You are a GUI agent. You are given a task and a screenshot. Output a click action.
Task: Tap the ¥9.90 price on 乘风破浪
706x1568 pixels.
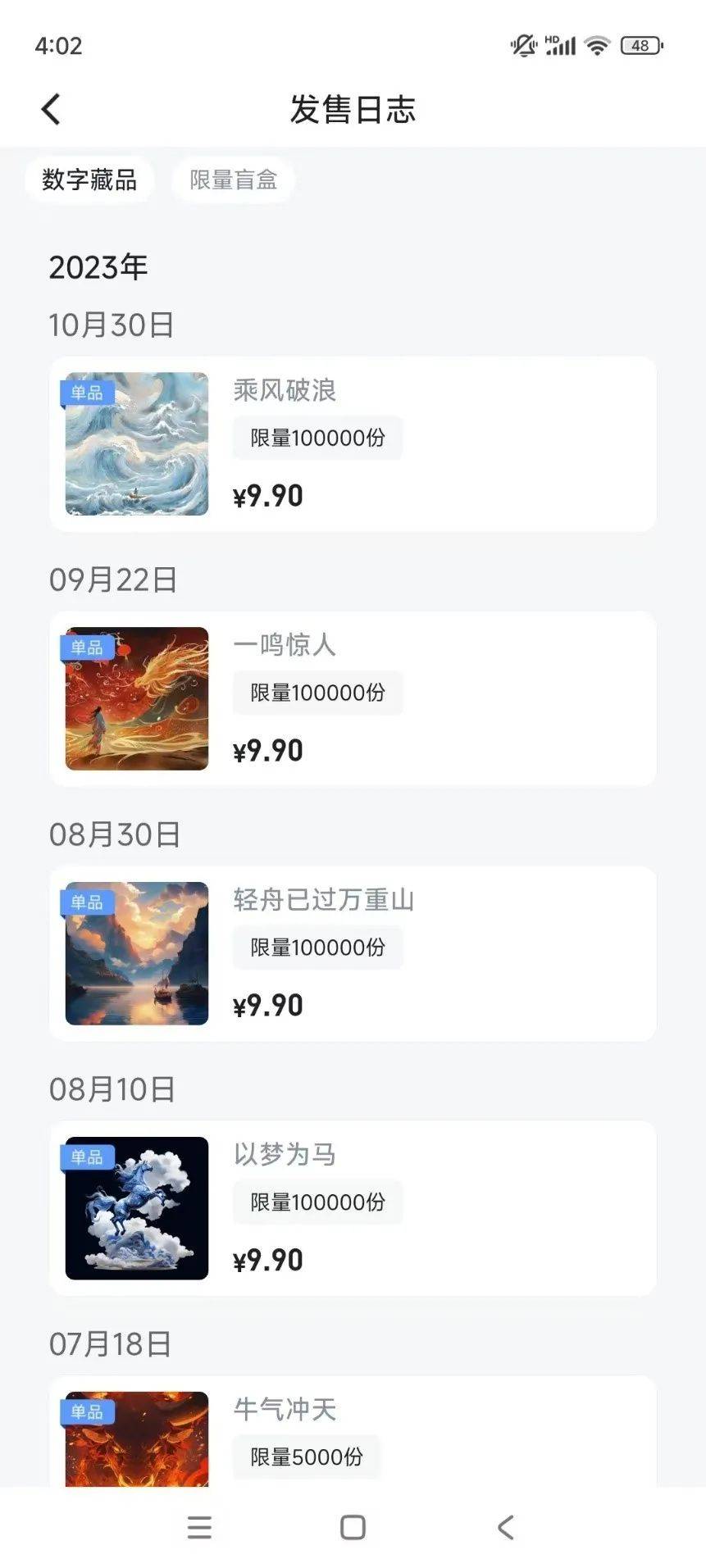(268, 495)
